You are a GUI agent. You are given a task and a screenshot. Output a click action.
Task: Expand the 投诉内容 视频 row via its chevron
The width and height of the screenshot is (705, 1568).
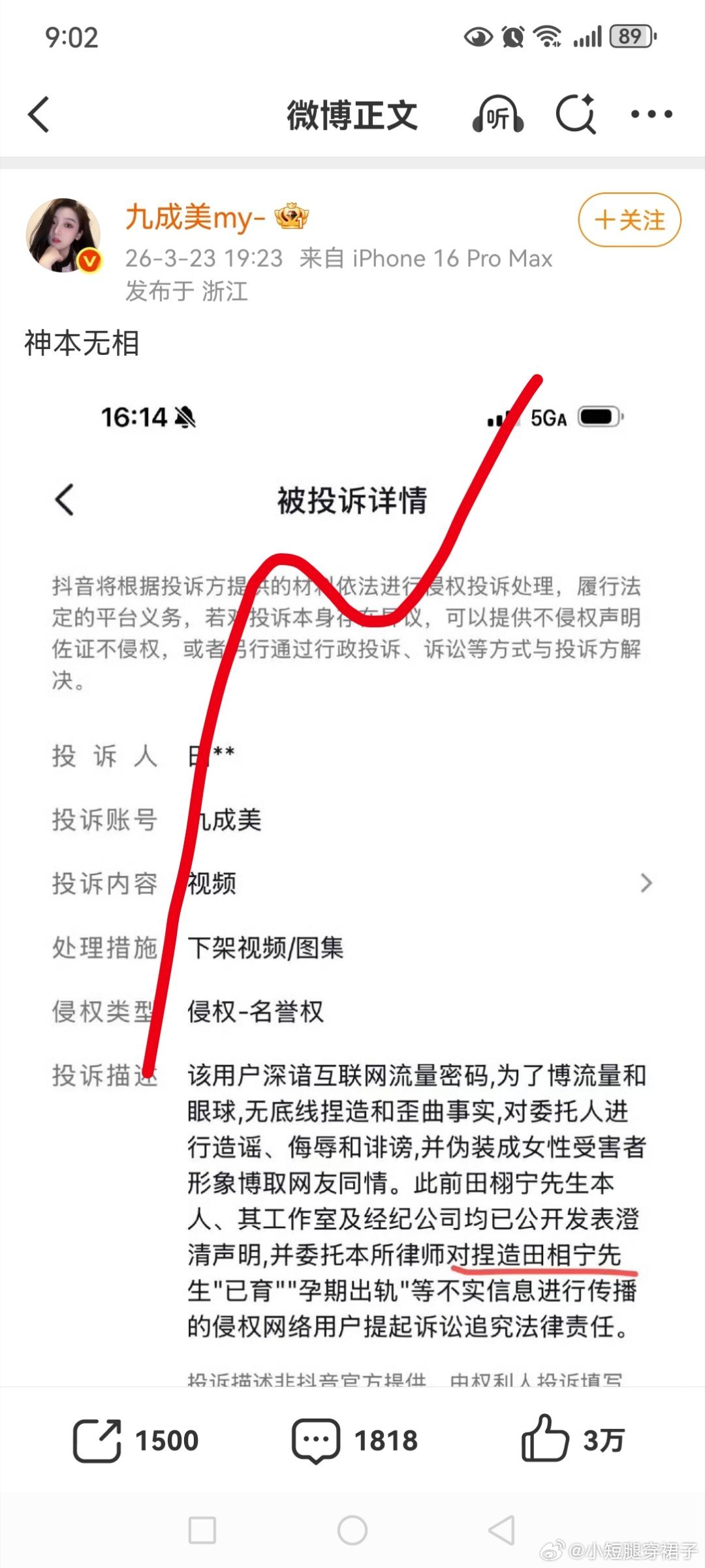tap(647, 883)
